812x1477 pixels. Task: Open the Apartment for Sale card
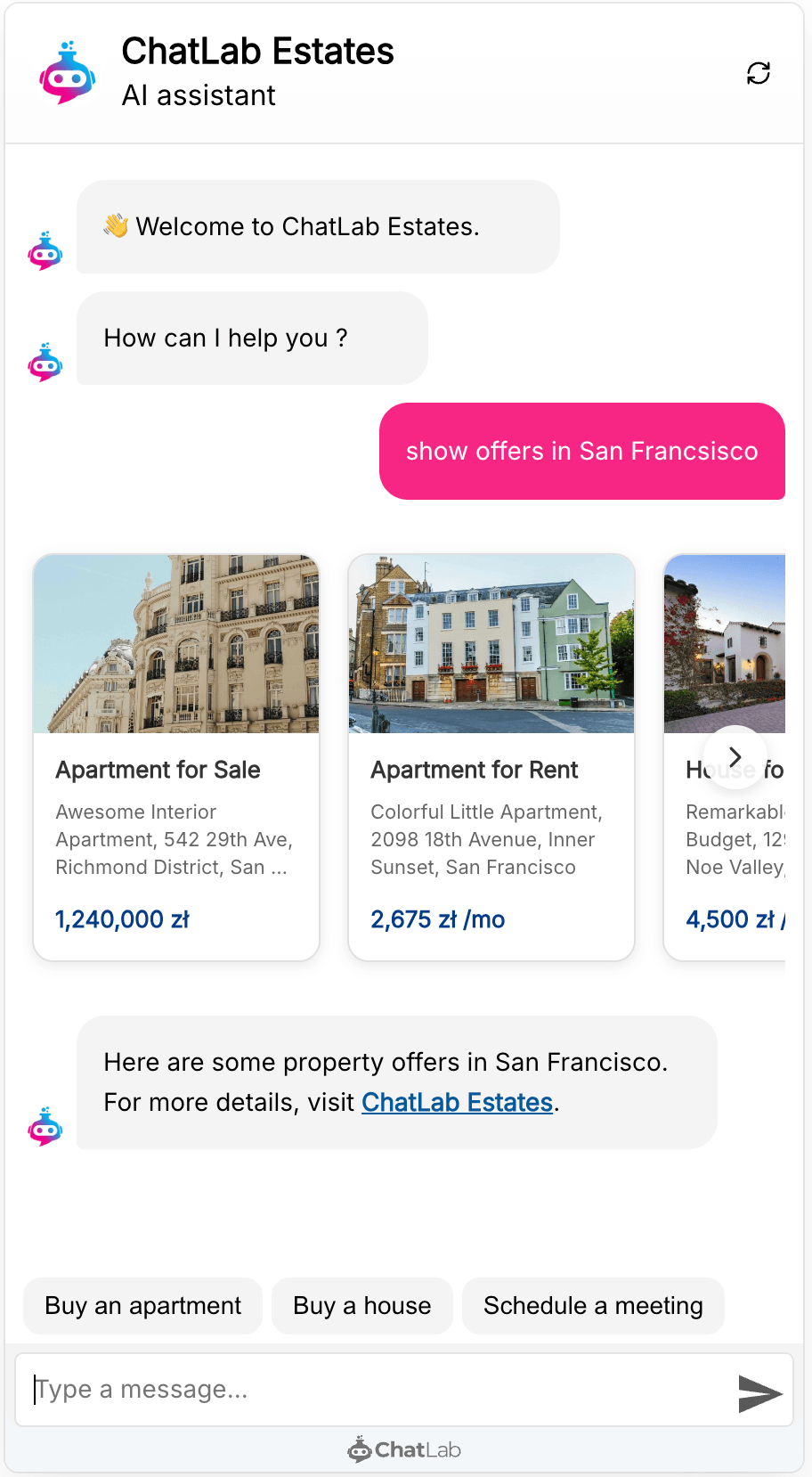pyautogui.click(x=176, y=757)
